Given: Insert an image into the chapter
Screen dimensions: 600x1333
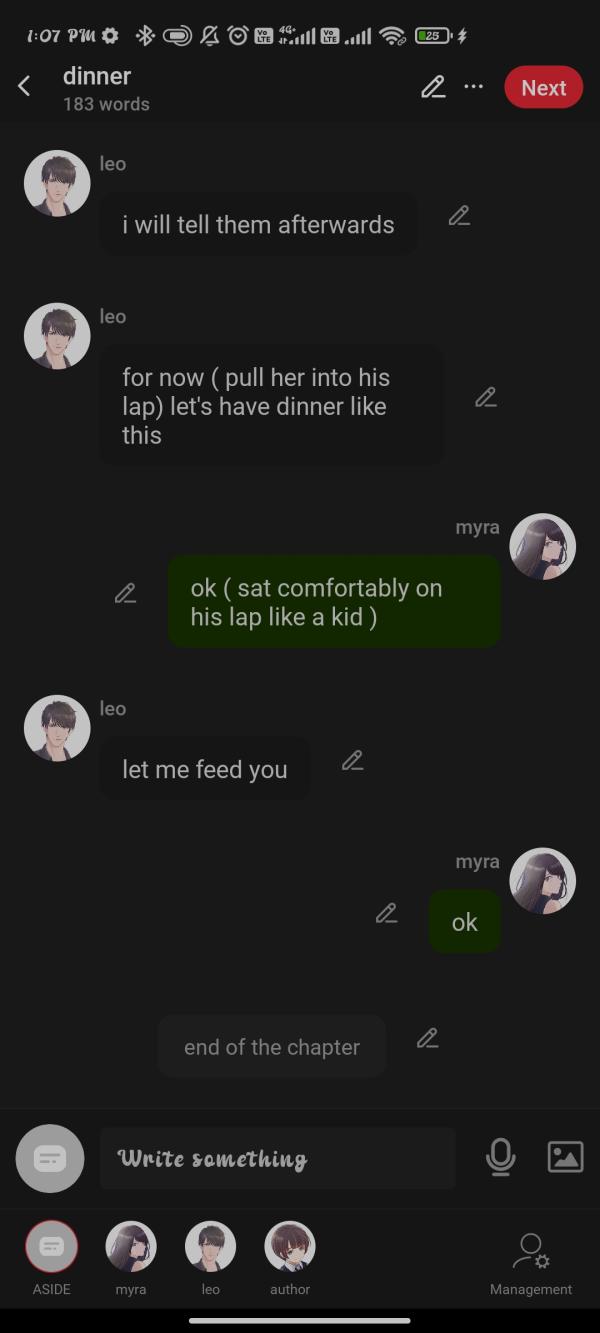Looking at the screenshot, I should pos(565,1157).
